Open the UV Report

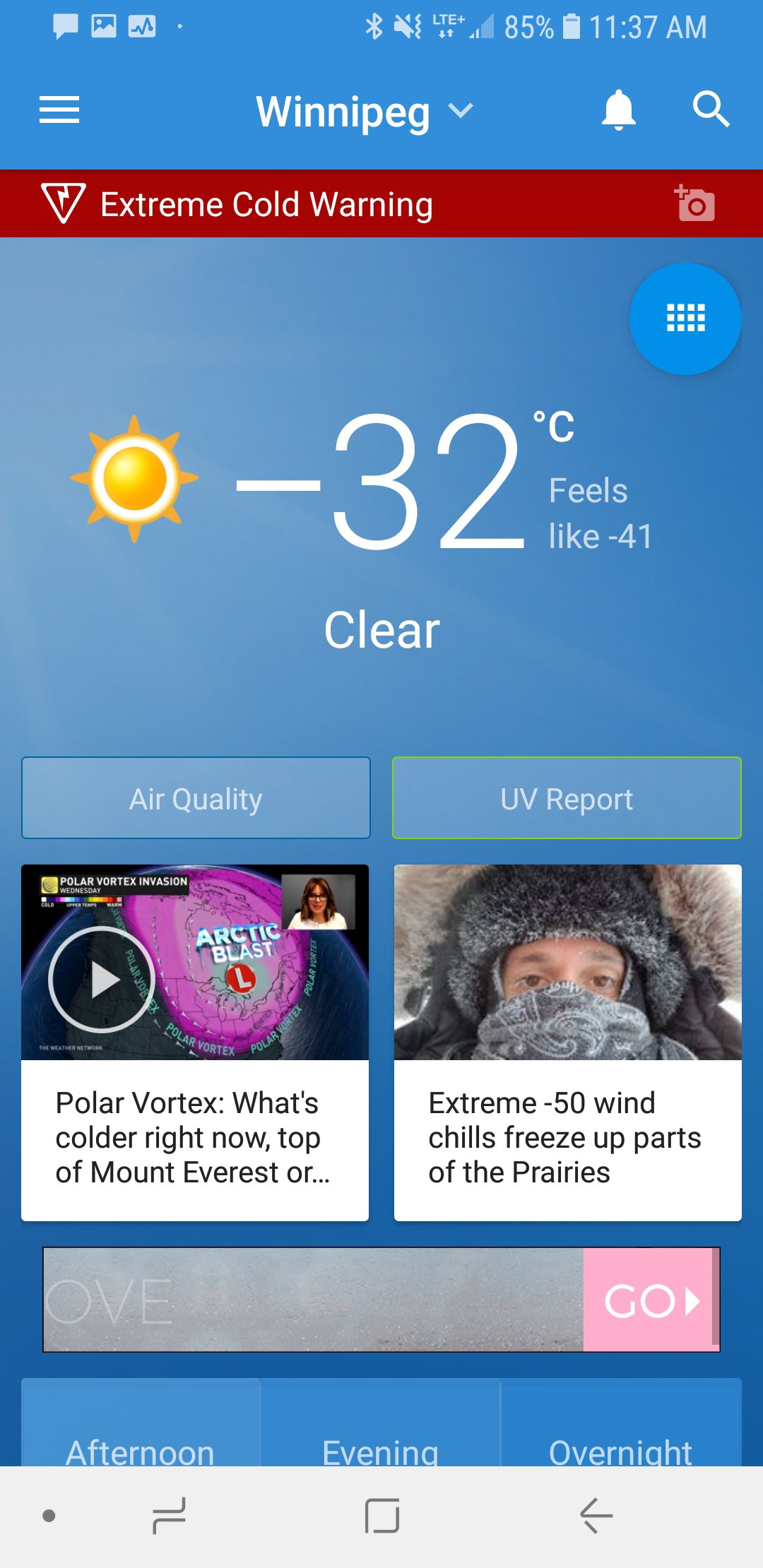pos(567,798)
